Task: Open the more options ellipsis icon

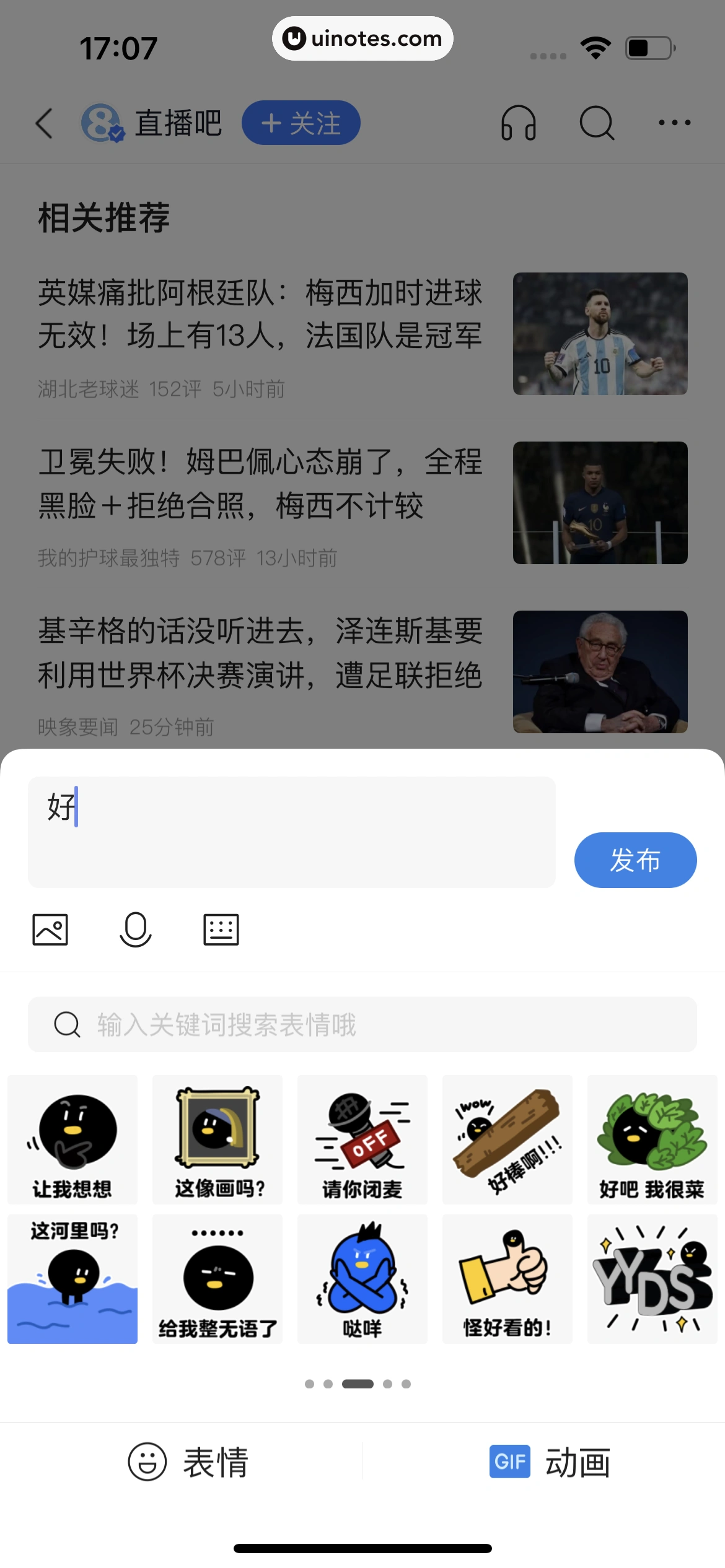Action: tap(674, 123)
